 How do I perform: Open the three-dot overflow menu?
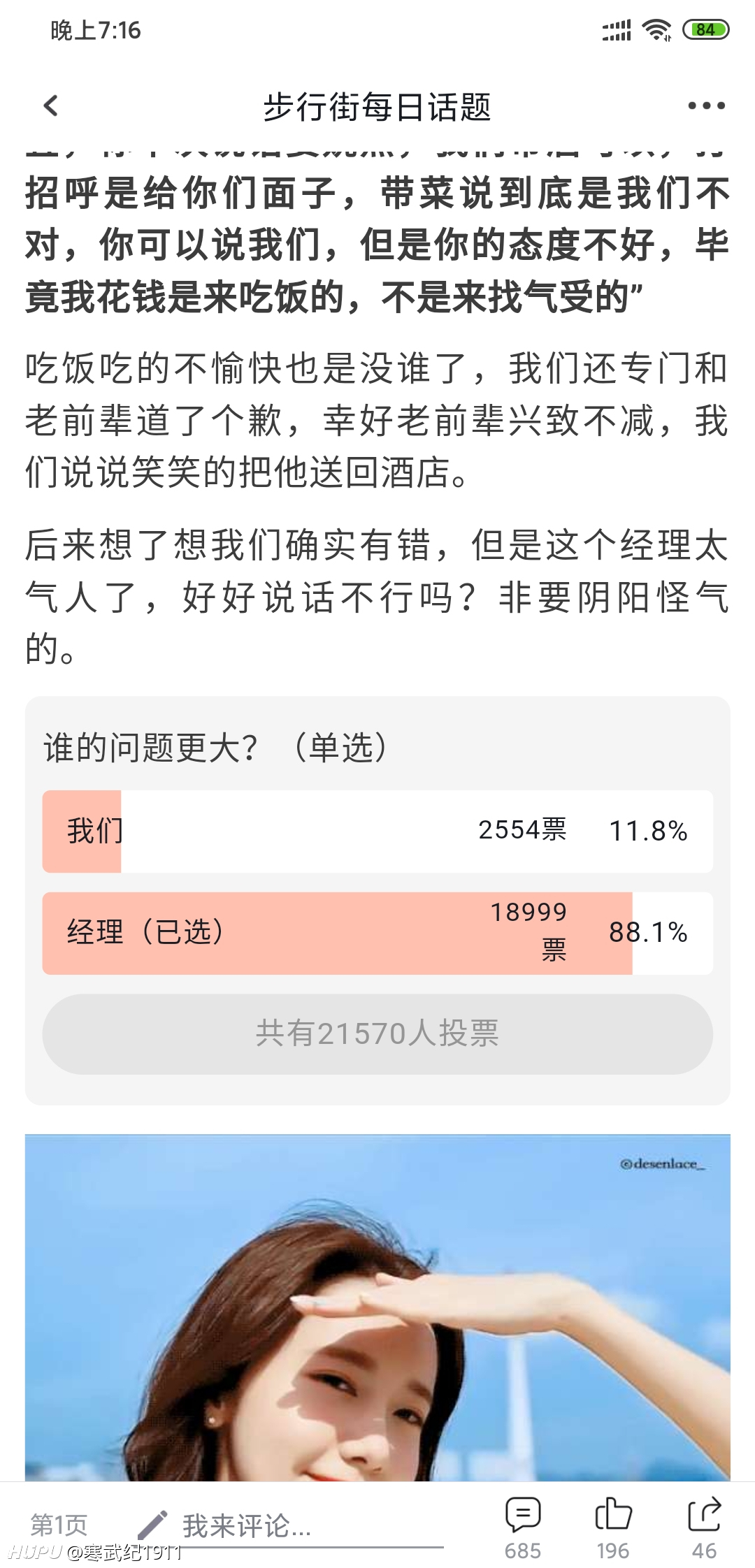706,106
